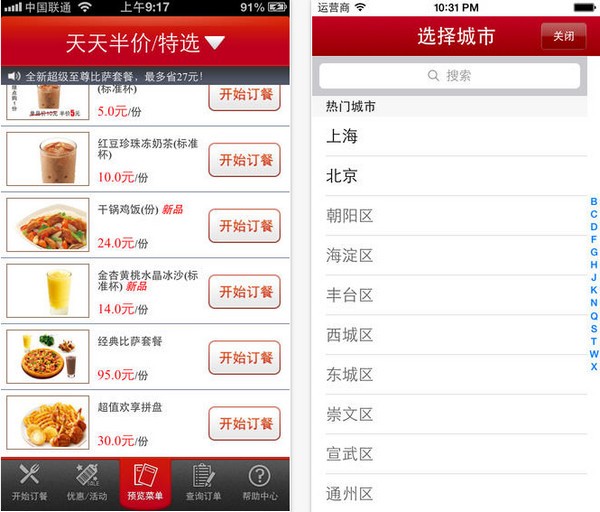Open the 通州区 row
The height and width of the screenshot is (512, 600).
[x=450, y=493]
